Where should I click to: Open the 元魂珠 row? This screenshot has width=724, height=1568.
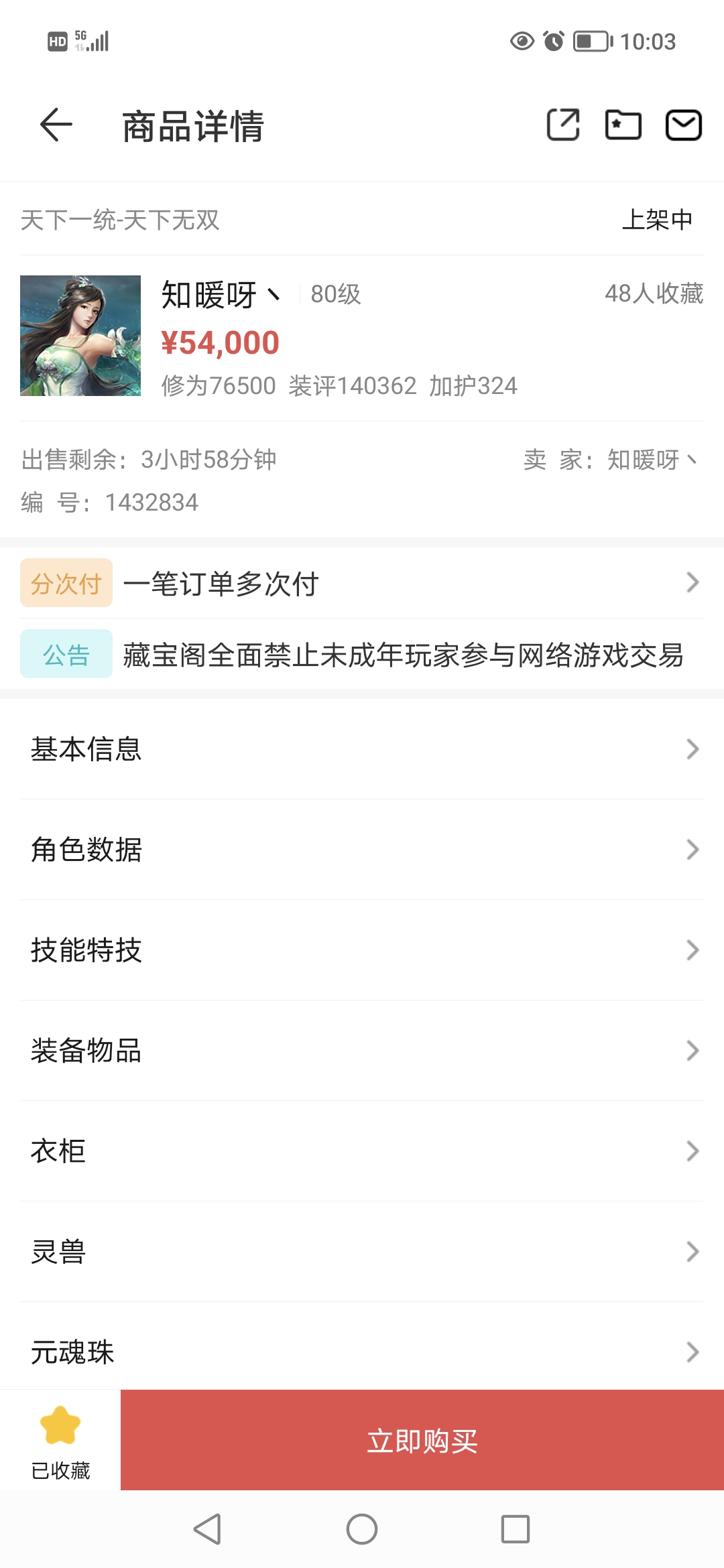pos(362,1347)
